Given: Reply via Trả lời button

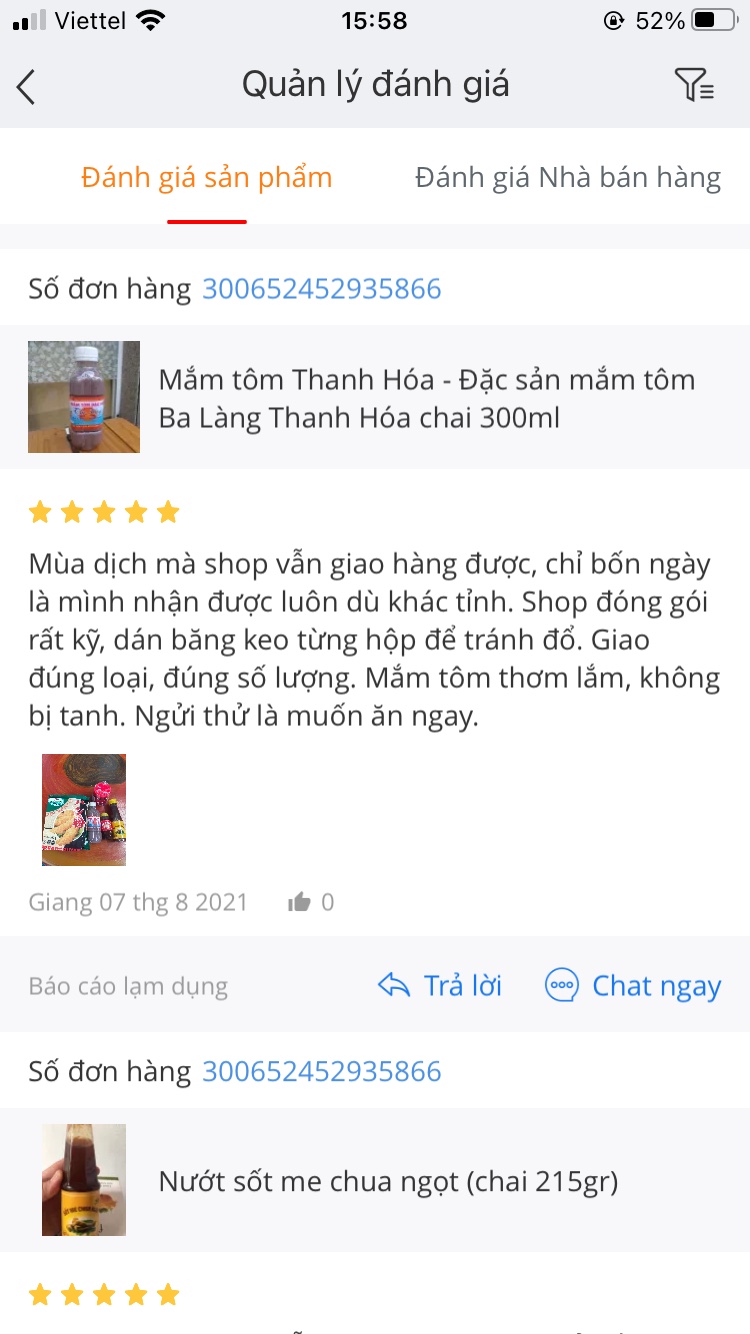Looking at the screenshot, I should (x=440, y=986).
